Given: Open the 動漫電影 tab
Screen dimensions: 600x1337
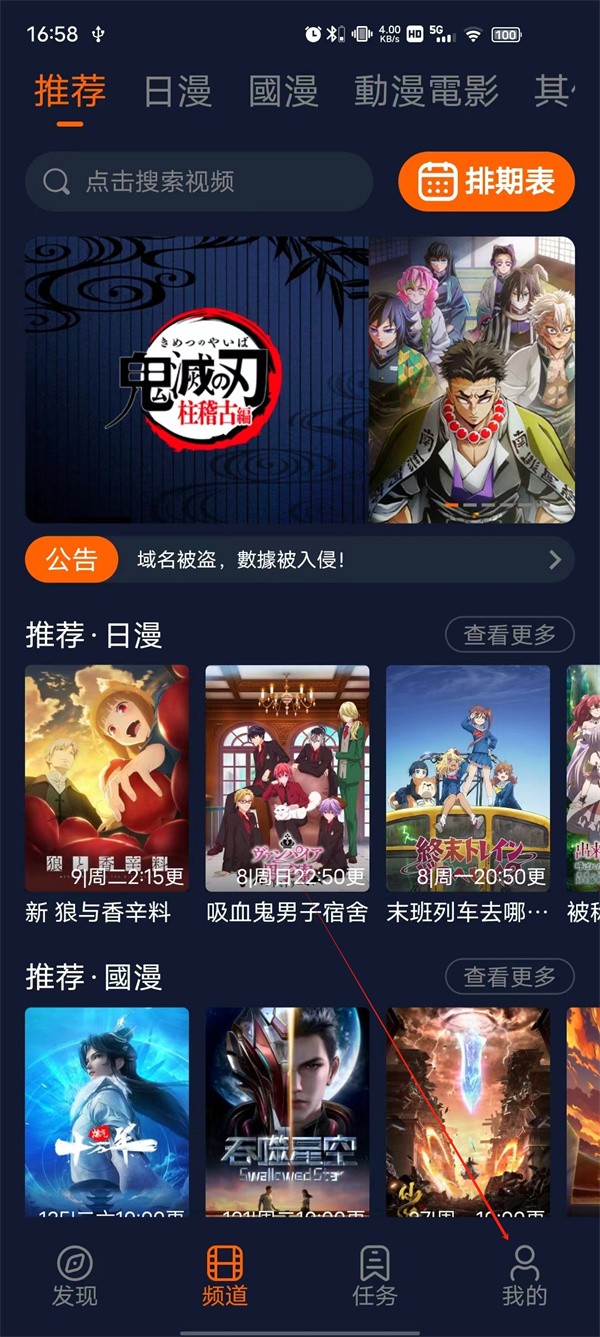Looking at the screenshot, I should pos(426,92).
